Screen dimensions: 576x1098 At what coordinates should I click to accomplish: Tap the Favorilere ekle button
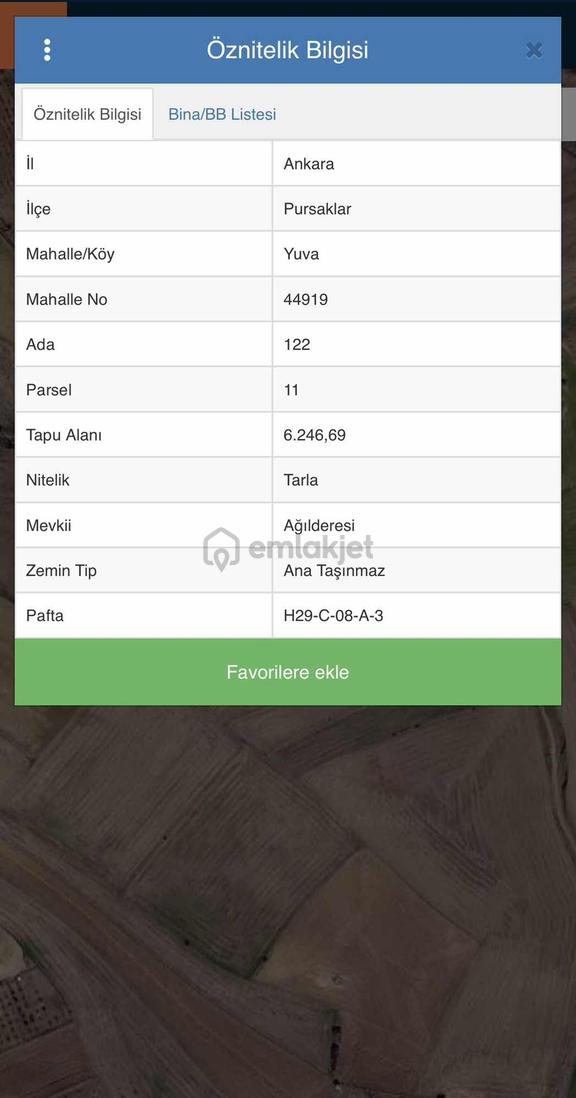pyautogui.click(x=288, y=672)
